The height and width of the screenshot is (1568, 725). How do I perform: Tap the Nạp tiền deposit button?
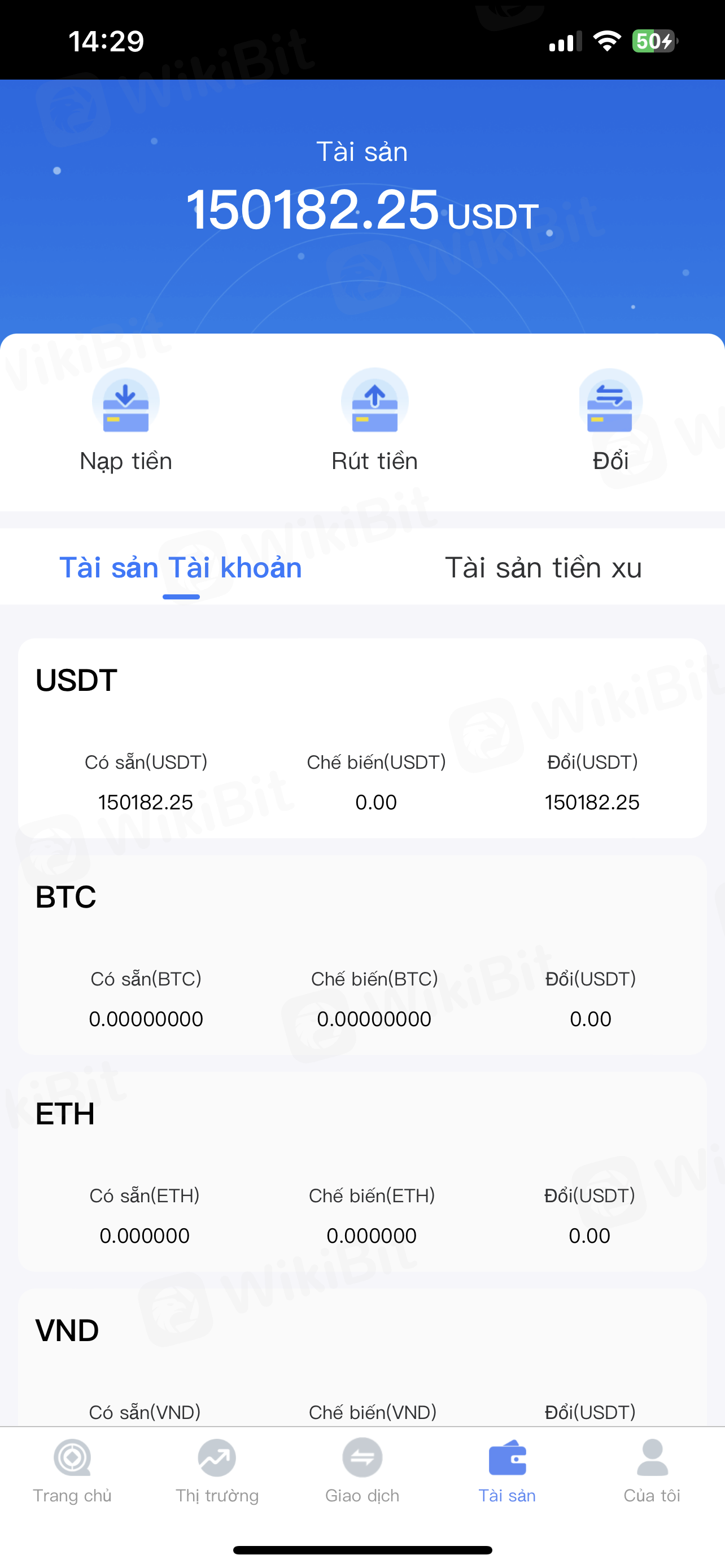click(x=126, y=420)
